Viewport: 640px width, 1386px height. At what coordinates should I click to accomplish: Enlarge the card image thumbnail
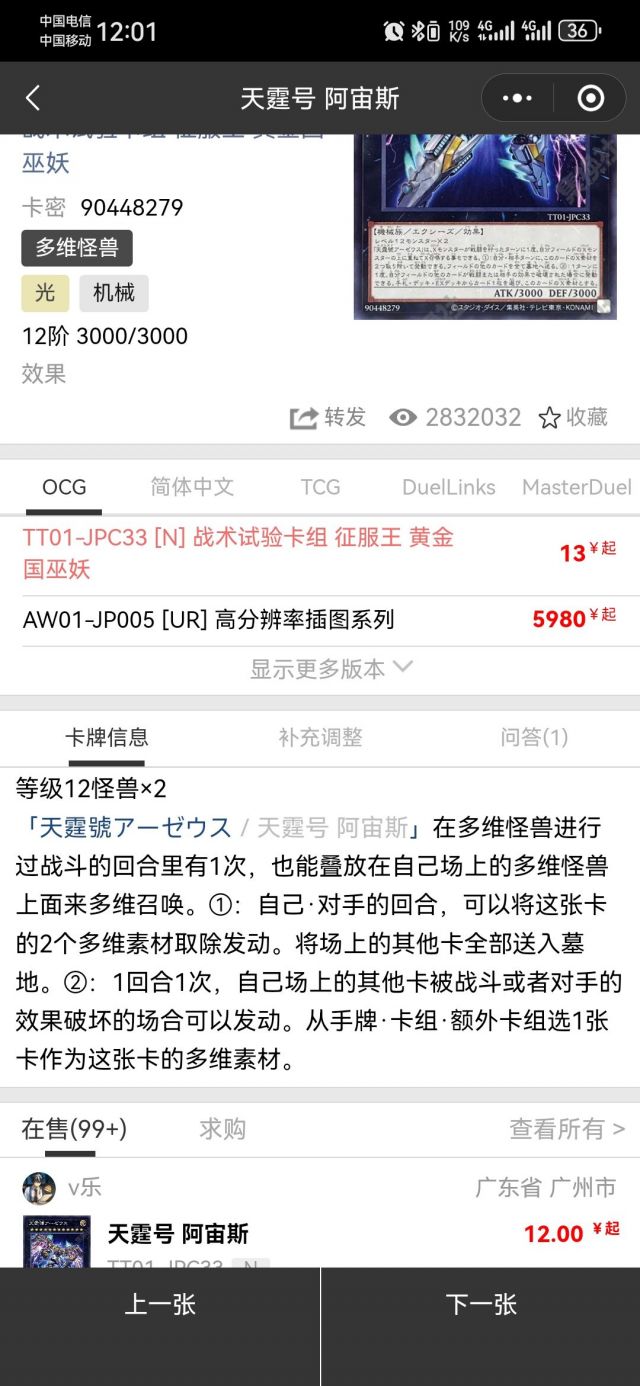(485, 225)
